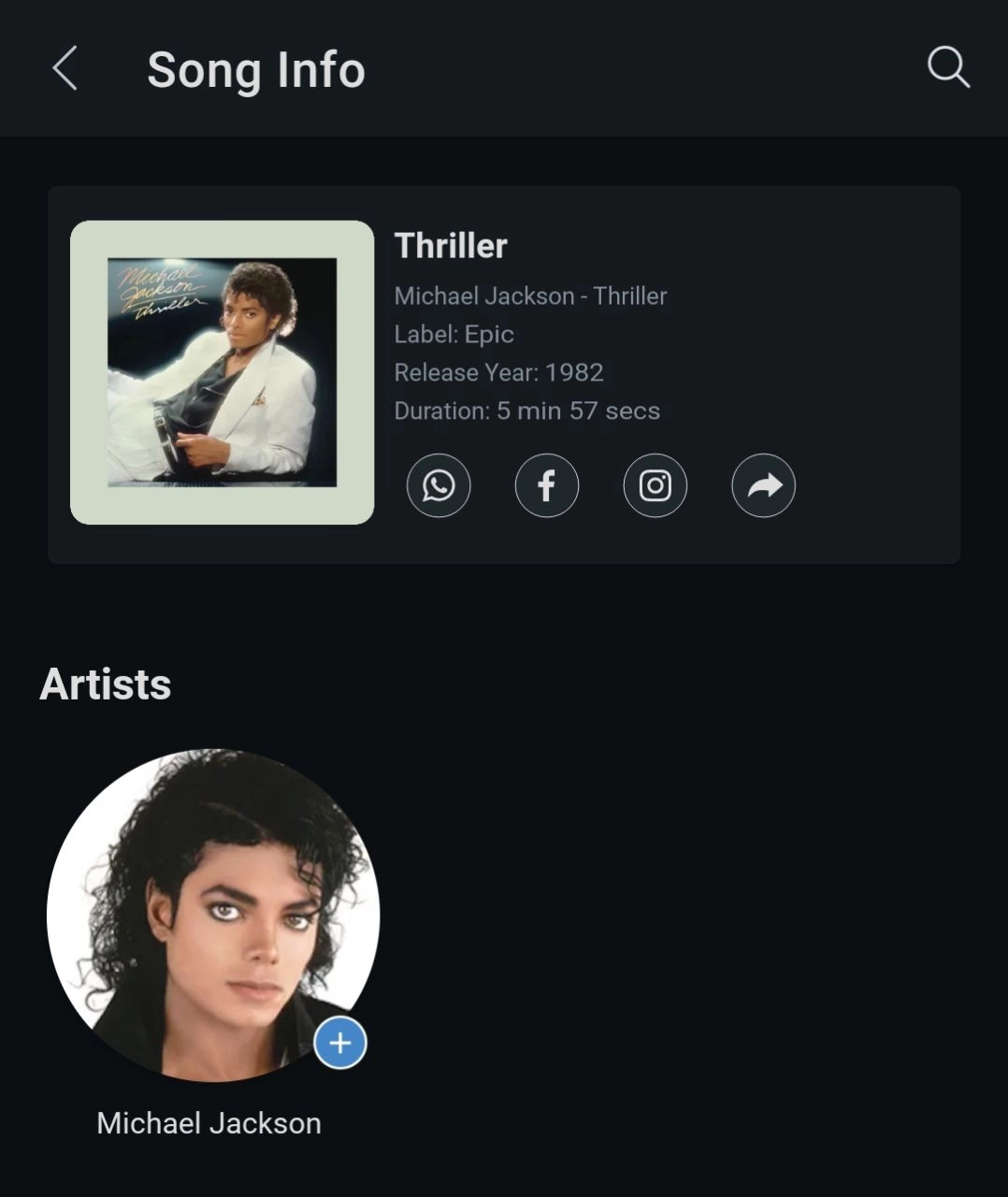
Task: Go back from Song Info
Action: [65, 69]
